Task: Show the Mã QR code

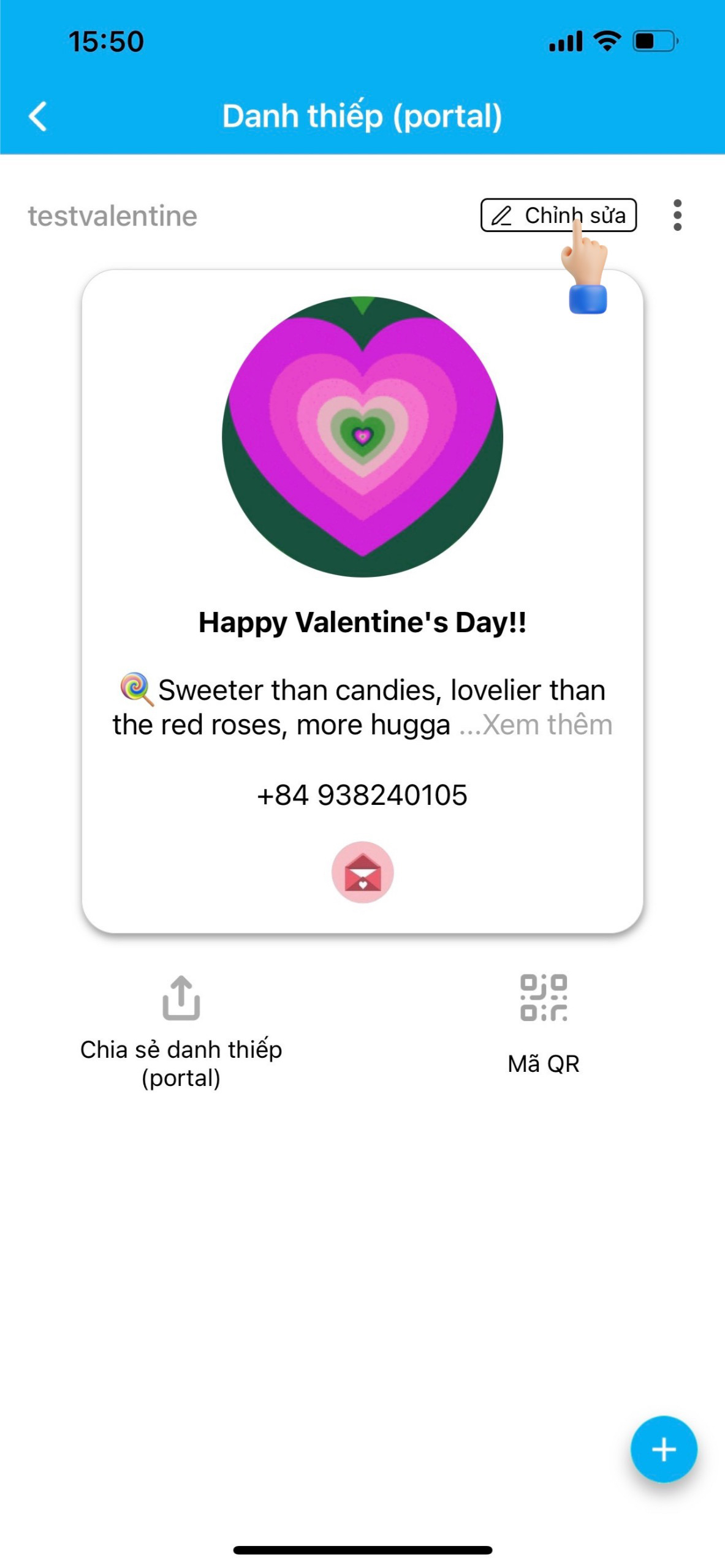Action: (x=544, y=1023)
